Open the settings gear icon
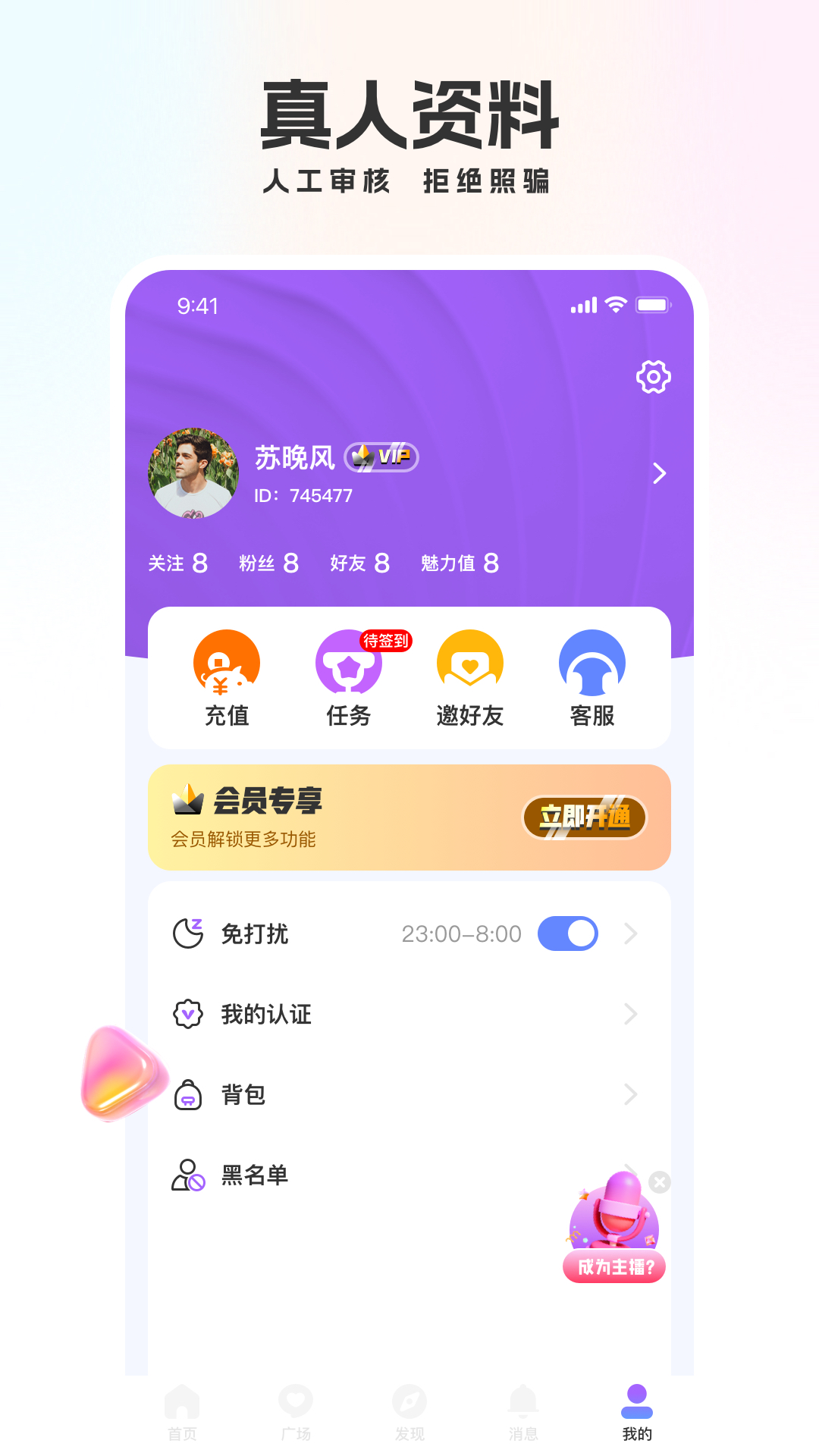This screenshot has width=819, height=1456. [x=653, y=375]
